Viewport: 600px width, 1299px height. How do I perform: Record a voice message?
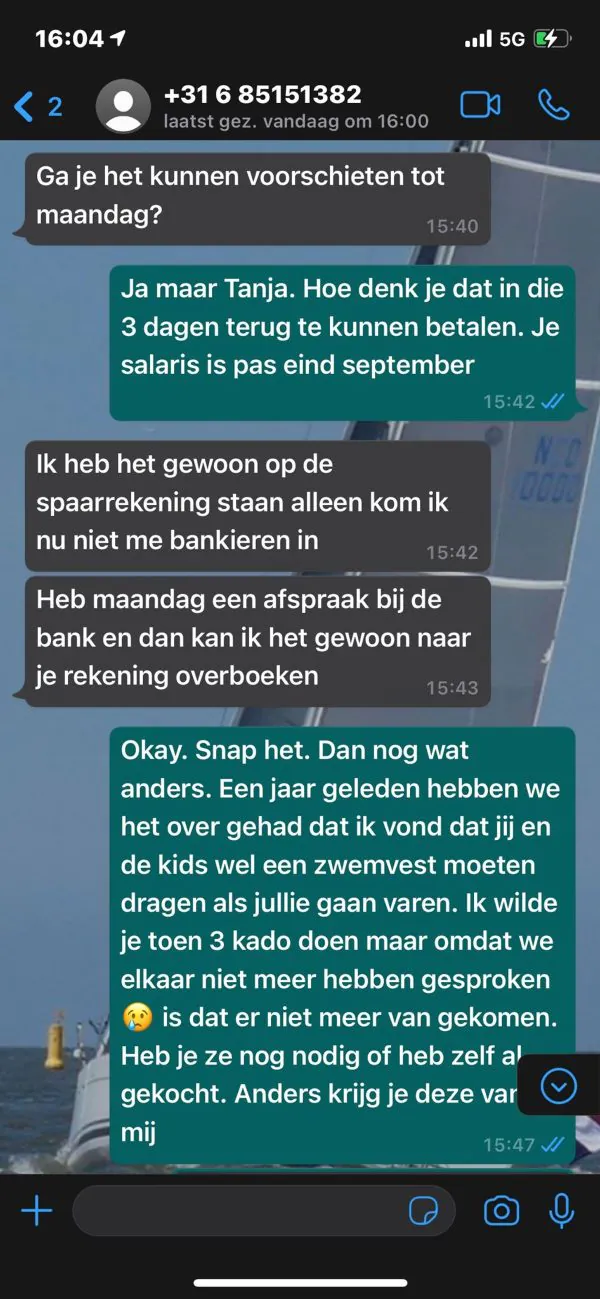tap(562, 1211)
